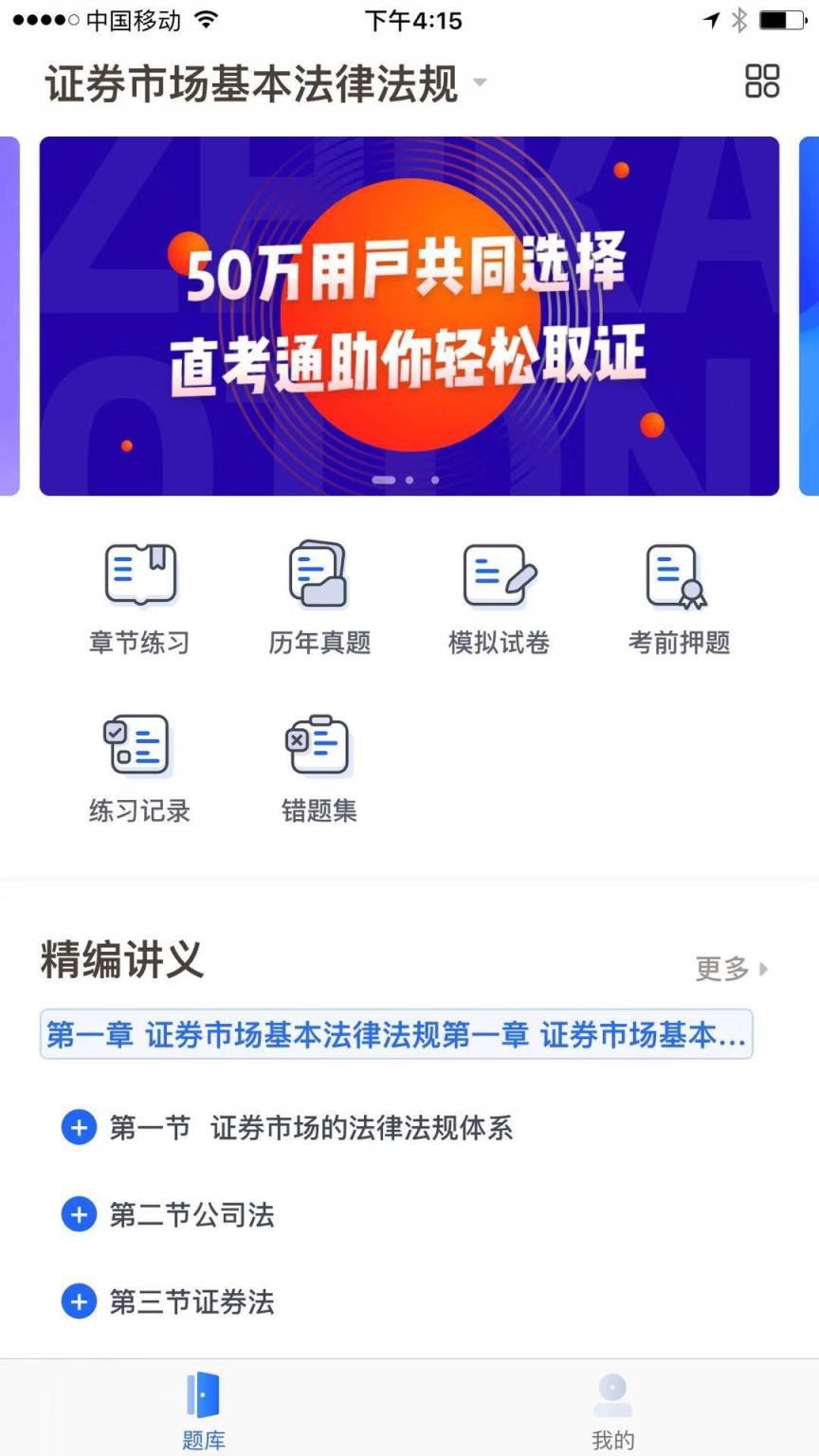Open the subject dropdown beside 证券市场基本法律法规
Viewport: 819px width, 1456px height.
483,83
